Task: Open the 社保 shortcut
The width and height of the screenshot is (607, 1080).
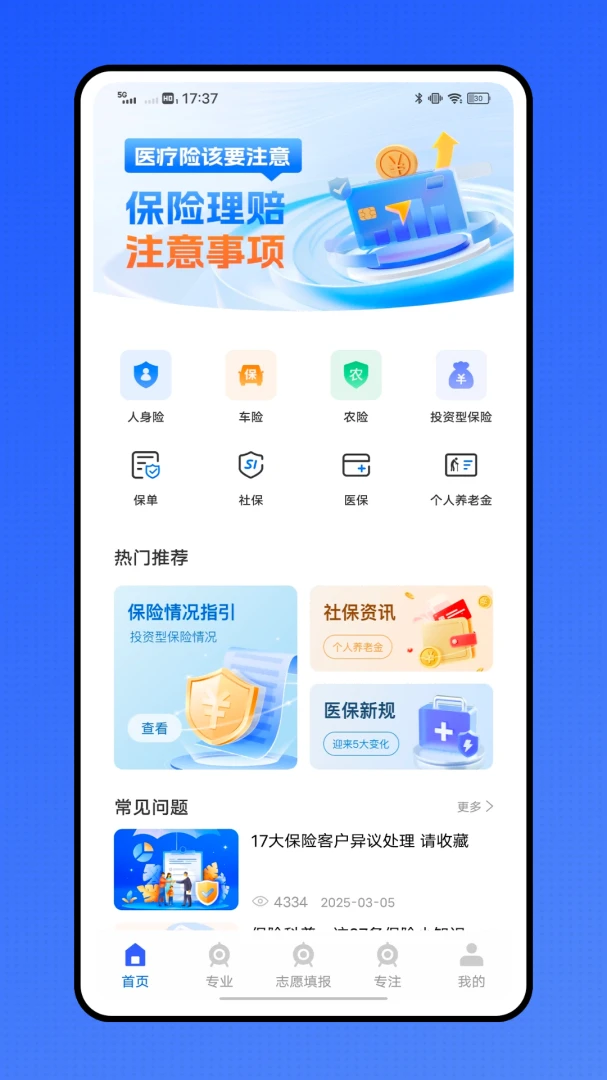Action: coord(251,479)
